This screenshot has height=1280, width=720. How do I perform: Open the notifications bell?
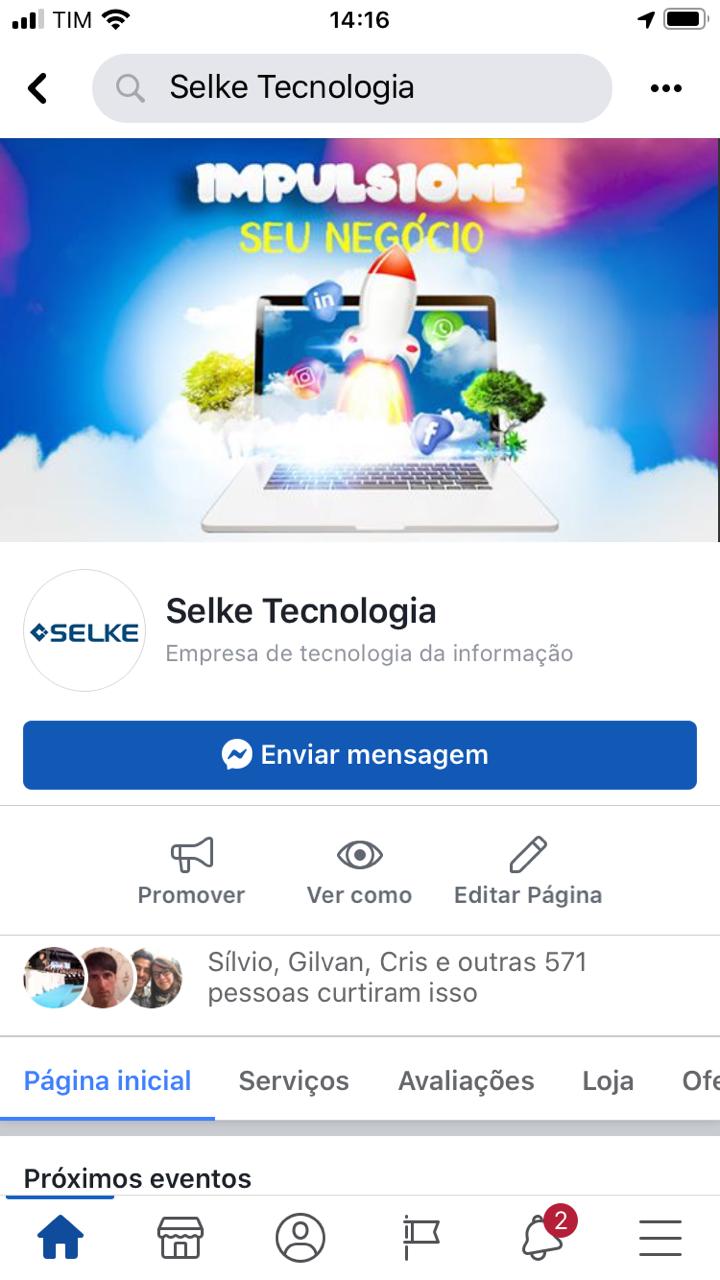coord(542,1238)
